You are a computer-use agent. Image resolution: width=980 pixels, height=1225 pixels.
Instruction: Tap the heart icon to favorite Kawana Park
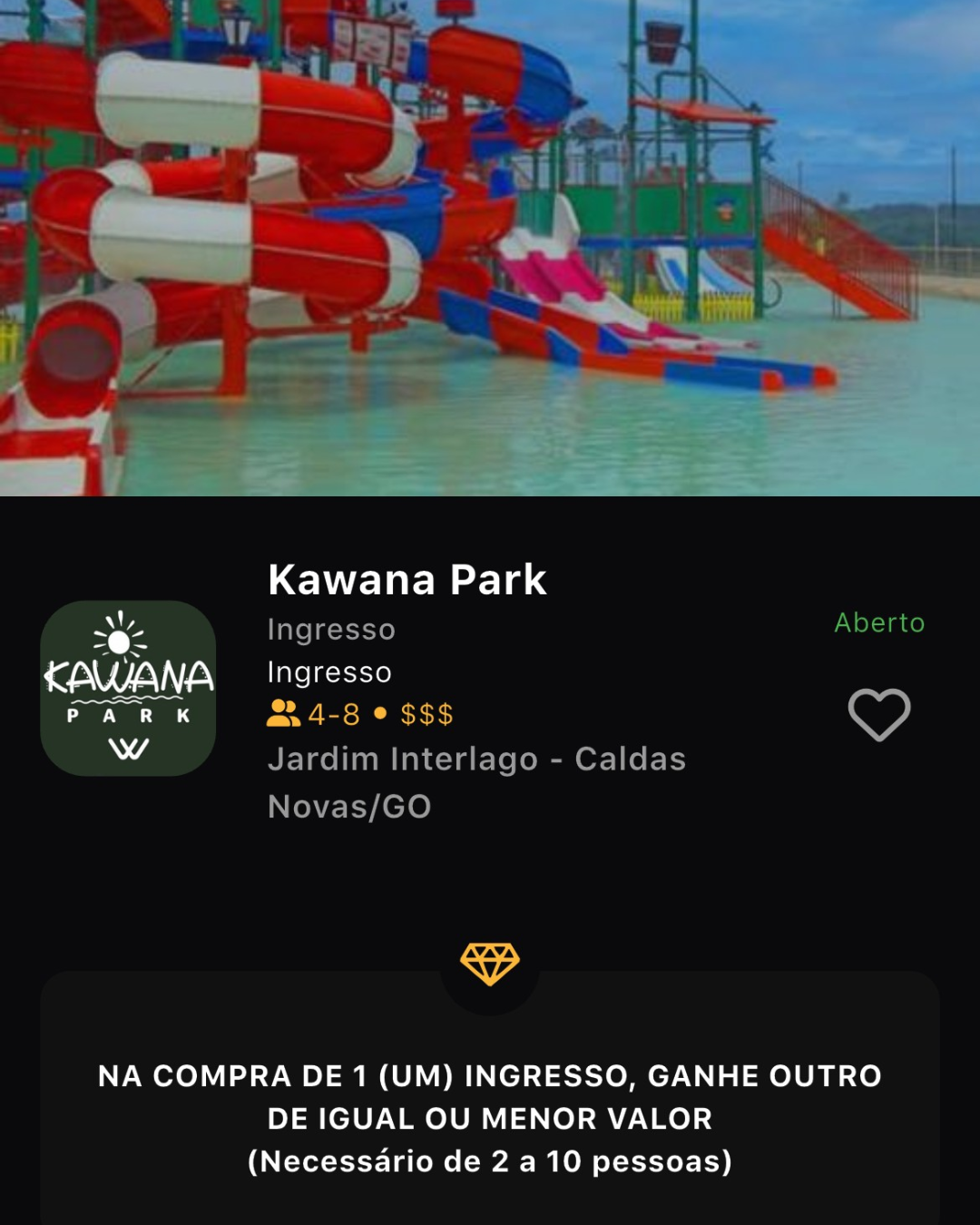879,716
